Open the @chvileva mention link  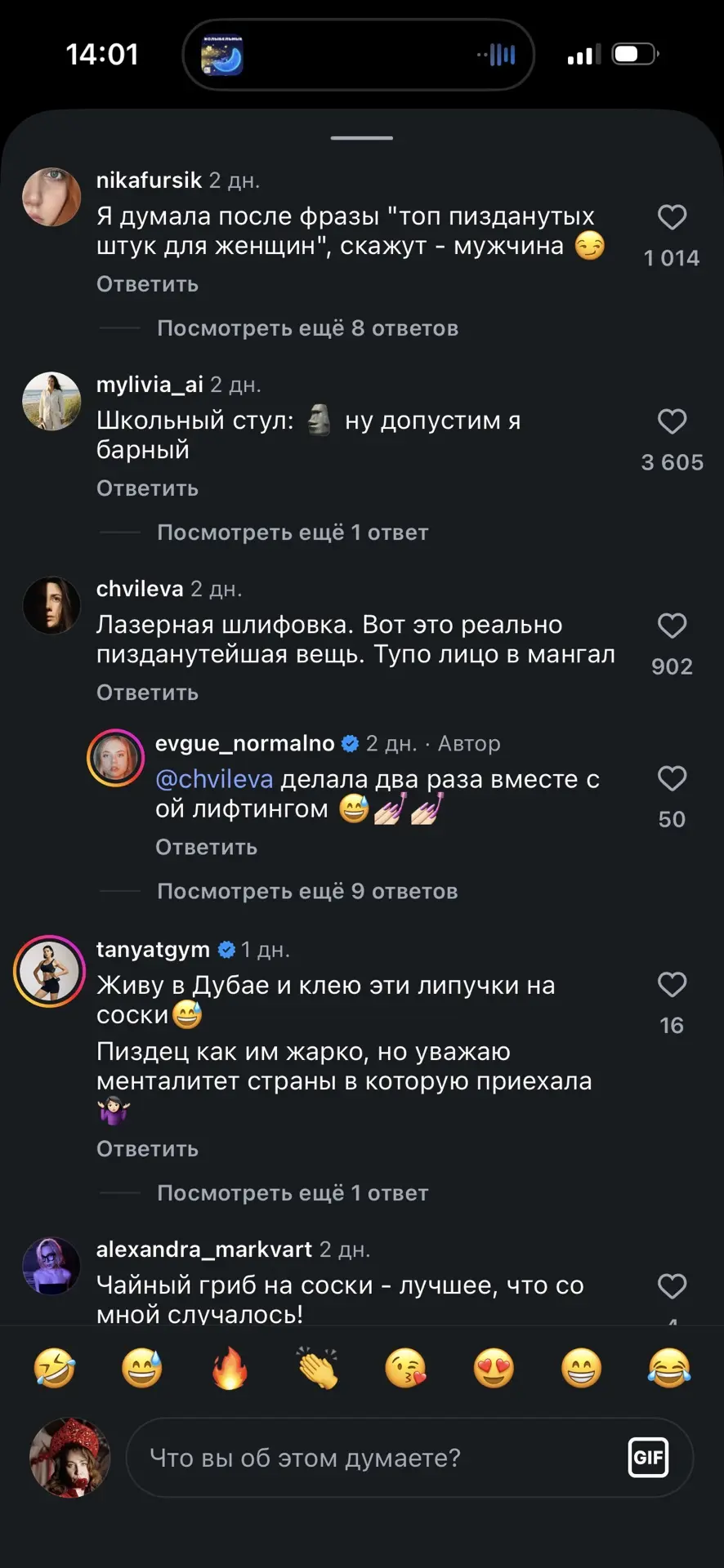tap(214, 779)
